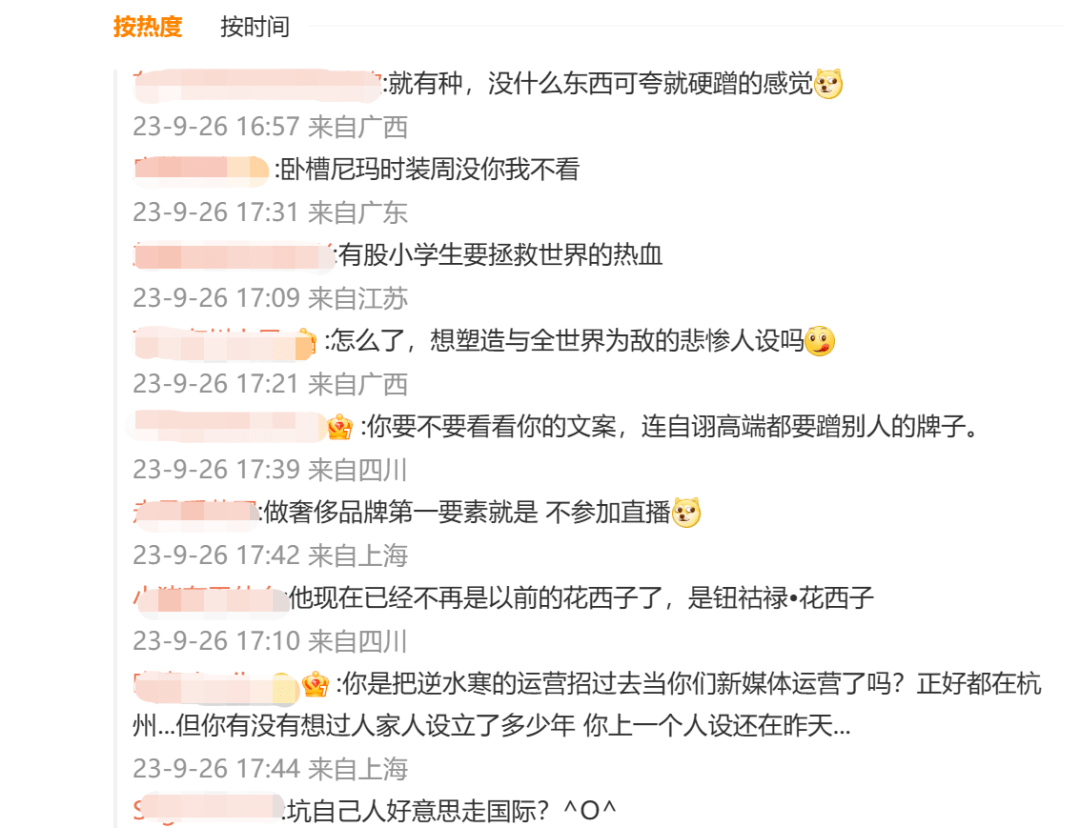The height and width of the screenshot is (828, 1080).
Task: Select the 按热度 sorting tab
Action: [148, 27]
